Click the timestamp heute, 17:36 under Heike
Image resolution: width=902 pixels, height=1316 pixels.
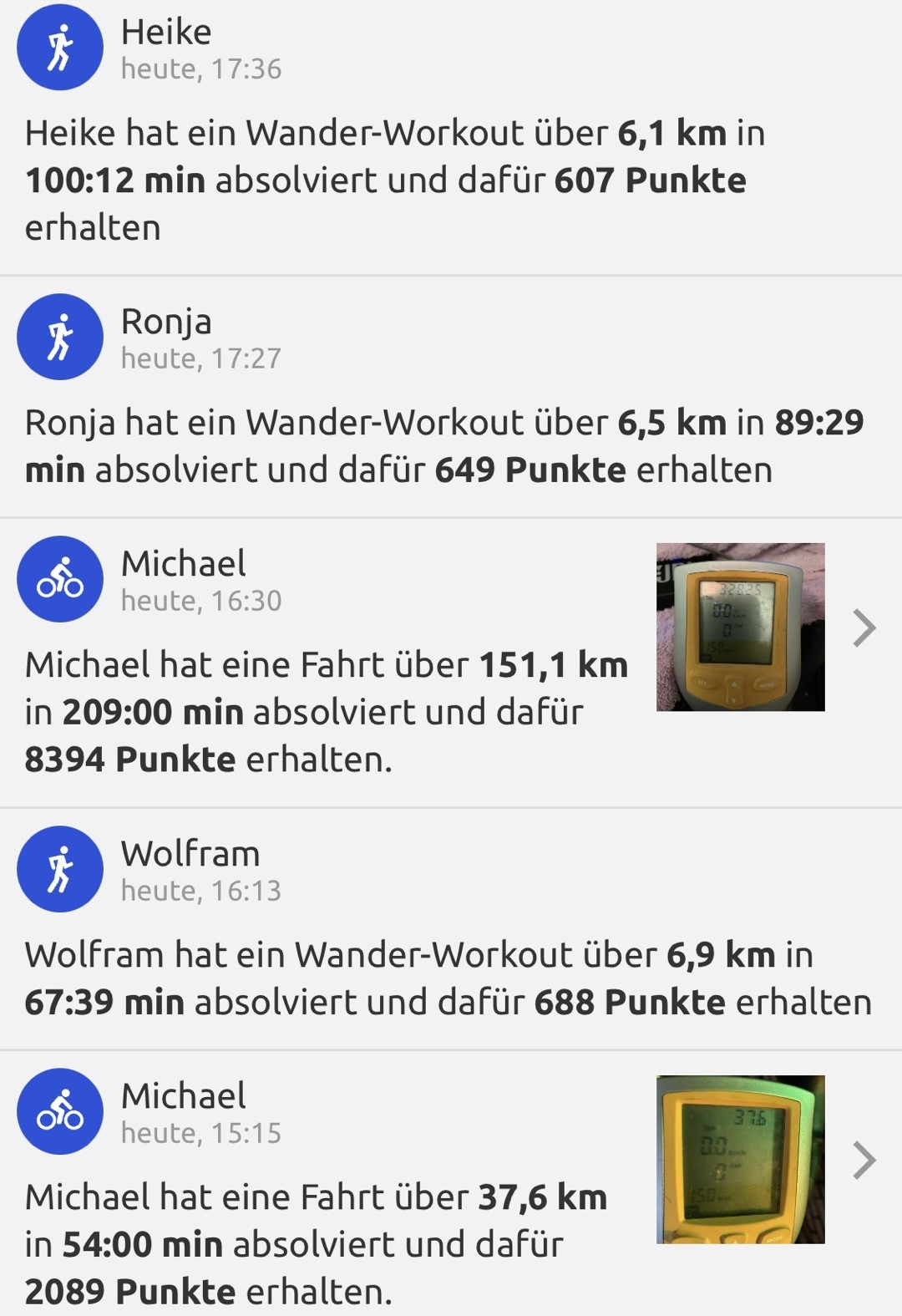point(202,69)
